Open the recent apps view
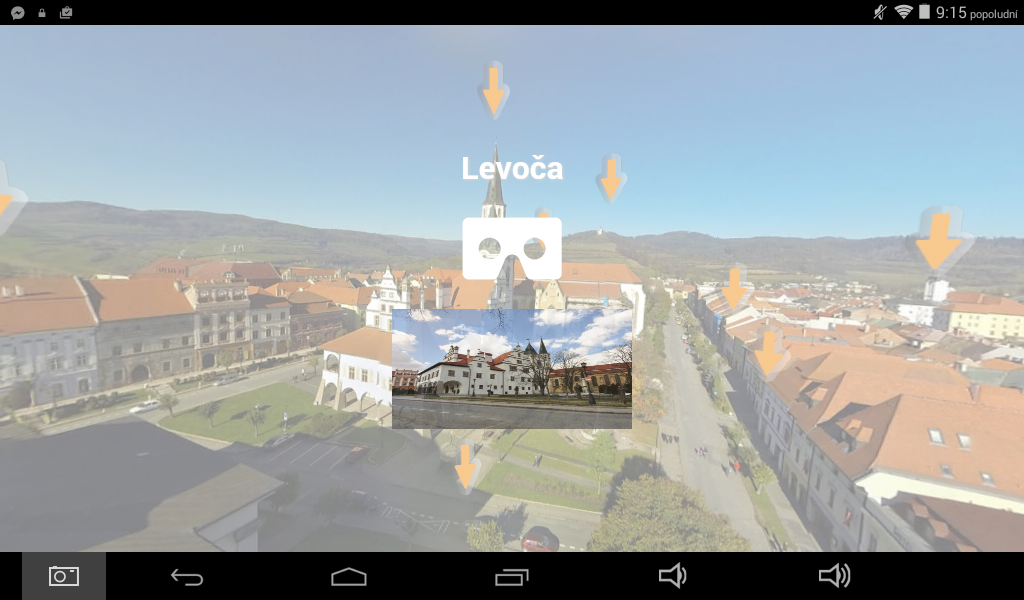Screen dimensions: 1024x600 [x=511, y=576]
